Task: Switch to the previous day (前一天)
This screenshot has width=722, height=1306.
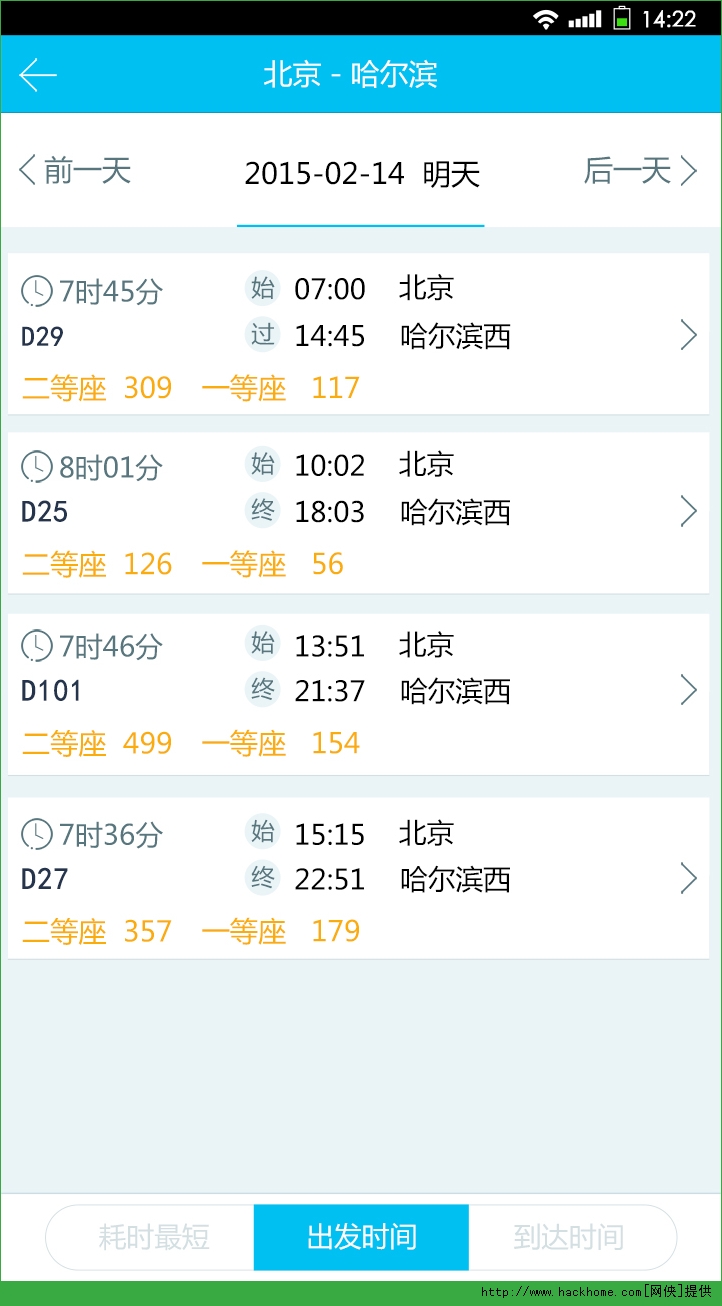Action: (75, 171)
